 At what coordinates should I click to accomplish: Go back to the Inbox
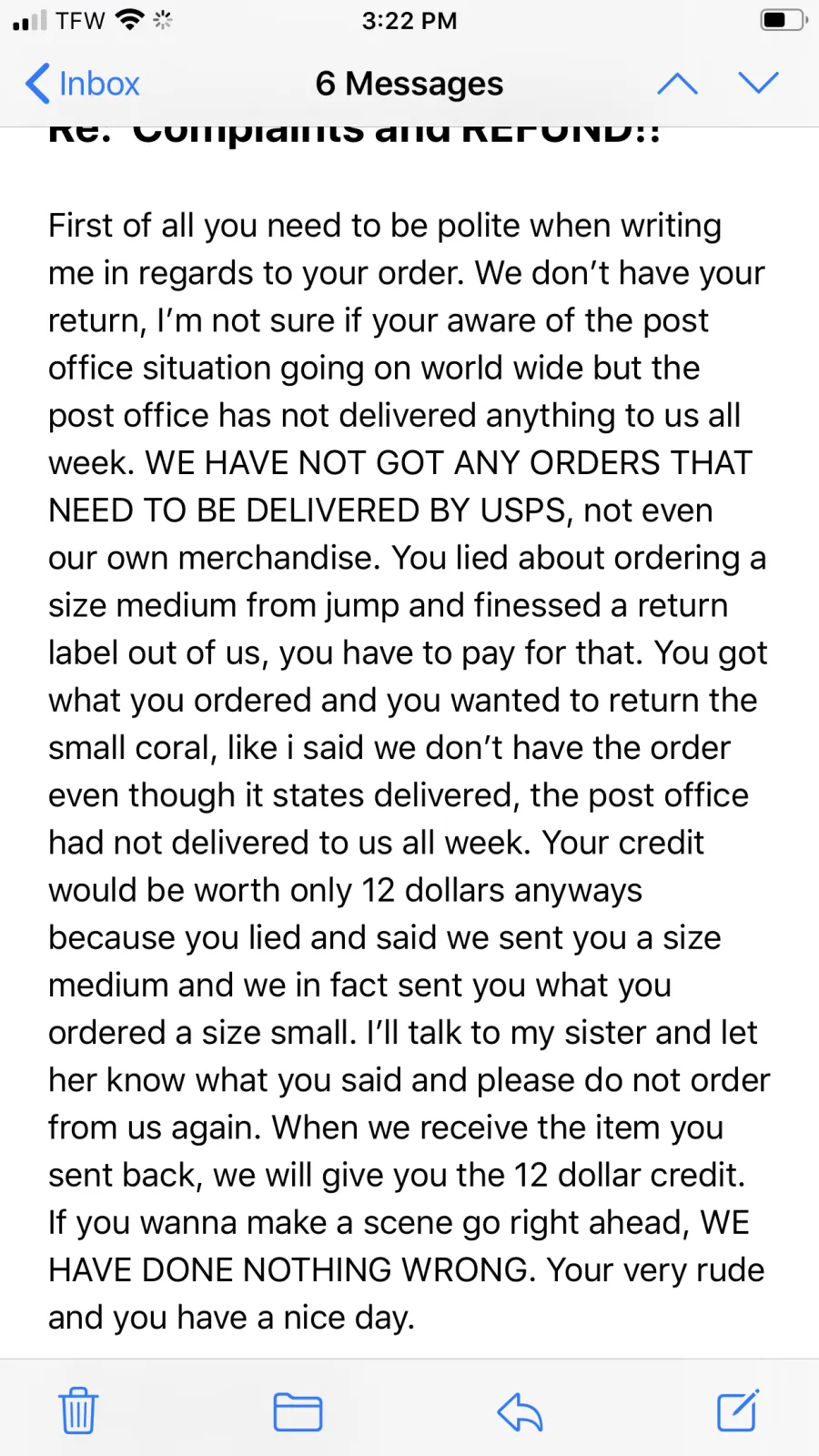82,84
